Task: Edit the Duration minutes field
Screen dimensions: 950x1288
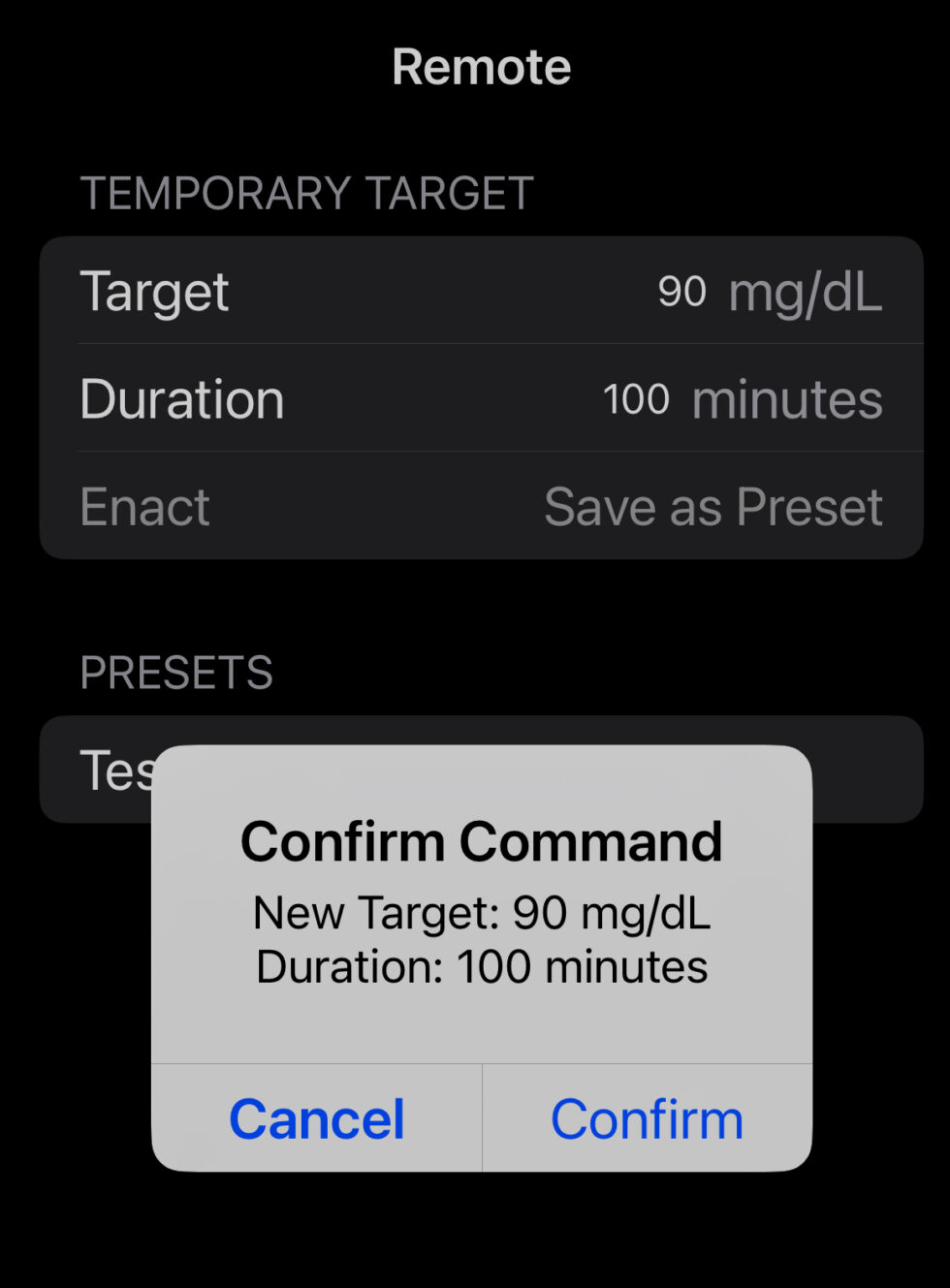Action: pyautogui.click(x=637, y=399)
